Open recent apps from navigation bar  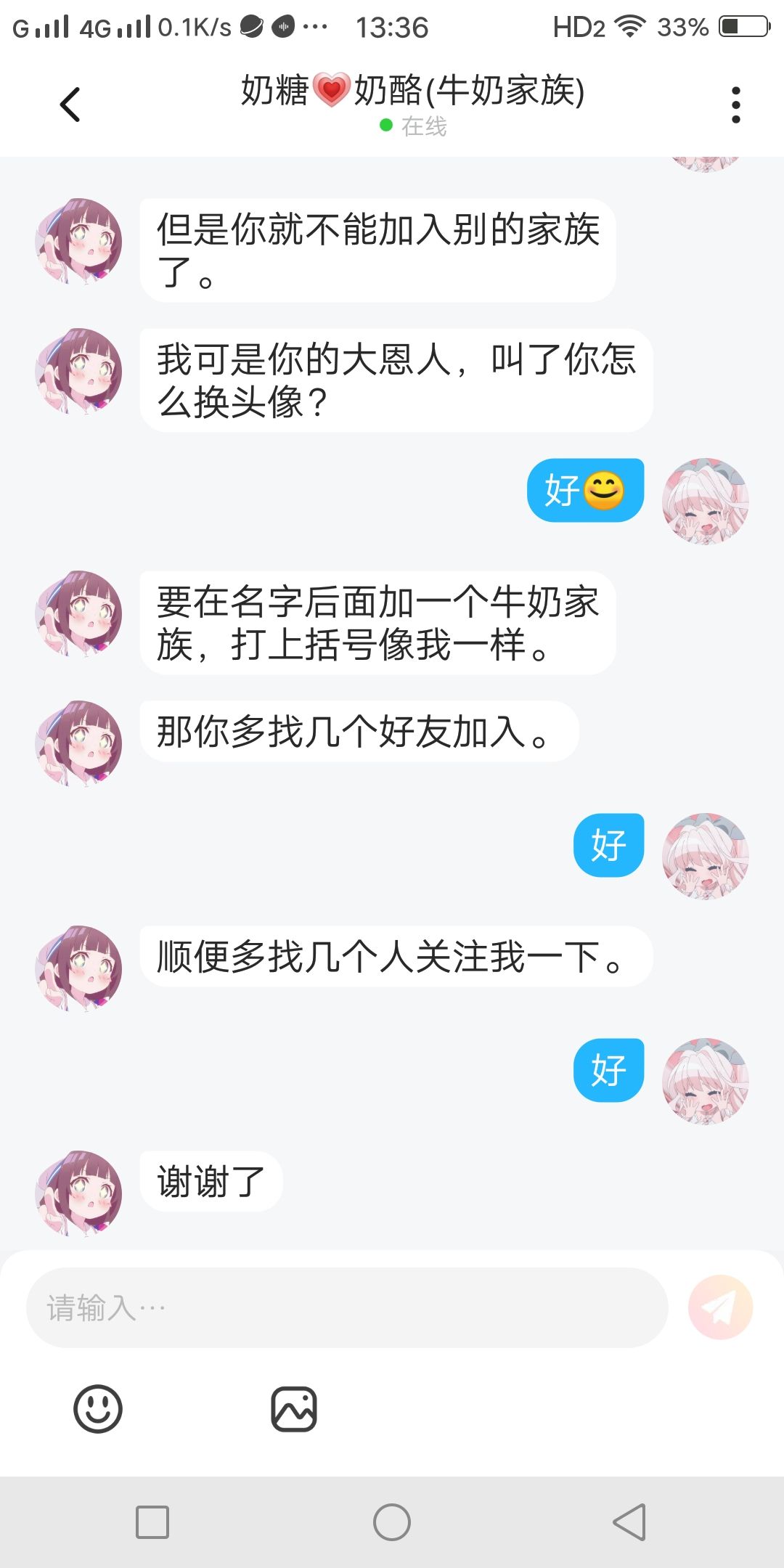pos(152,1522)
